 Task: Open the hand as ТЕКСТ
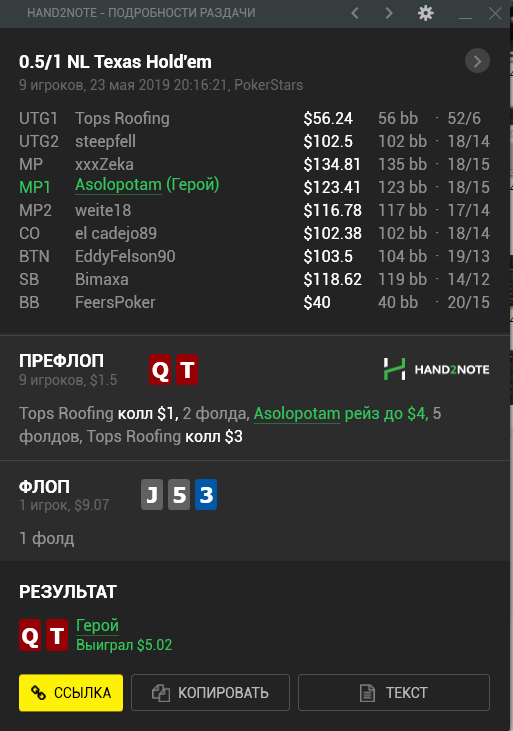pyautogui.click(x=394, y=693)
